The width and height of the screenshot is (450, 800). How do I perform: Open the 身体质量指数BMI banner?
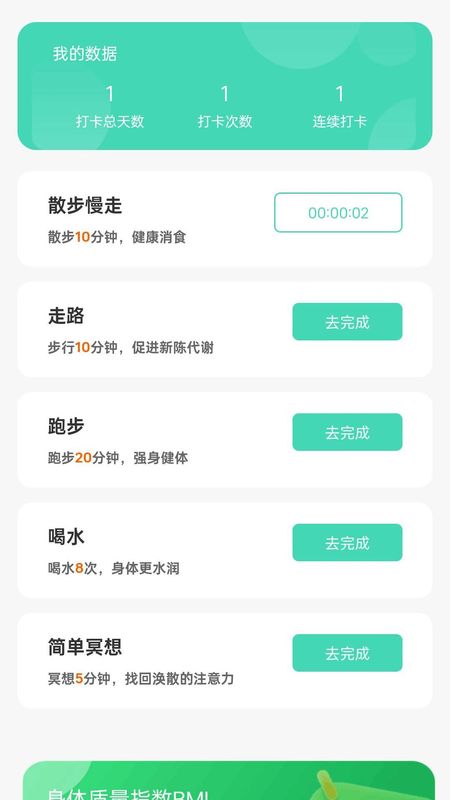[x=229, y=781]
